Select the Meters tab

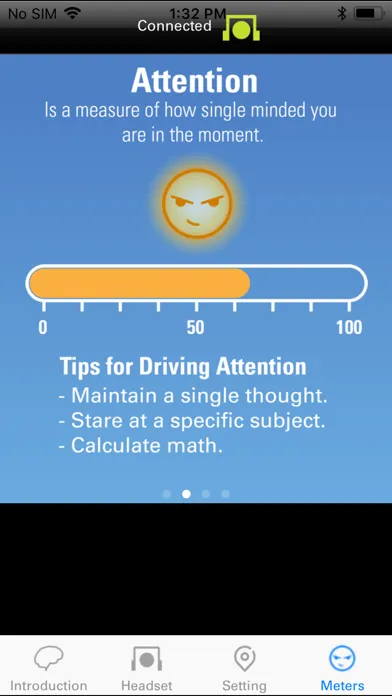click(x=342, y=668)
